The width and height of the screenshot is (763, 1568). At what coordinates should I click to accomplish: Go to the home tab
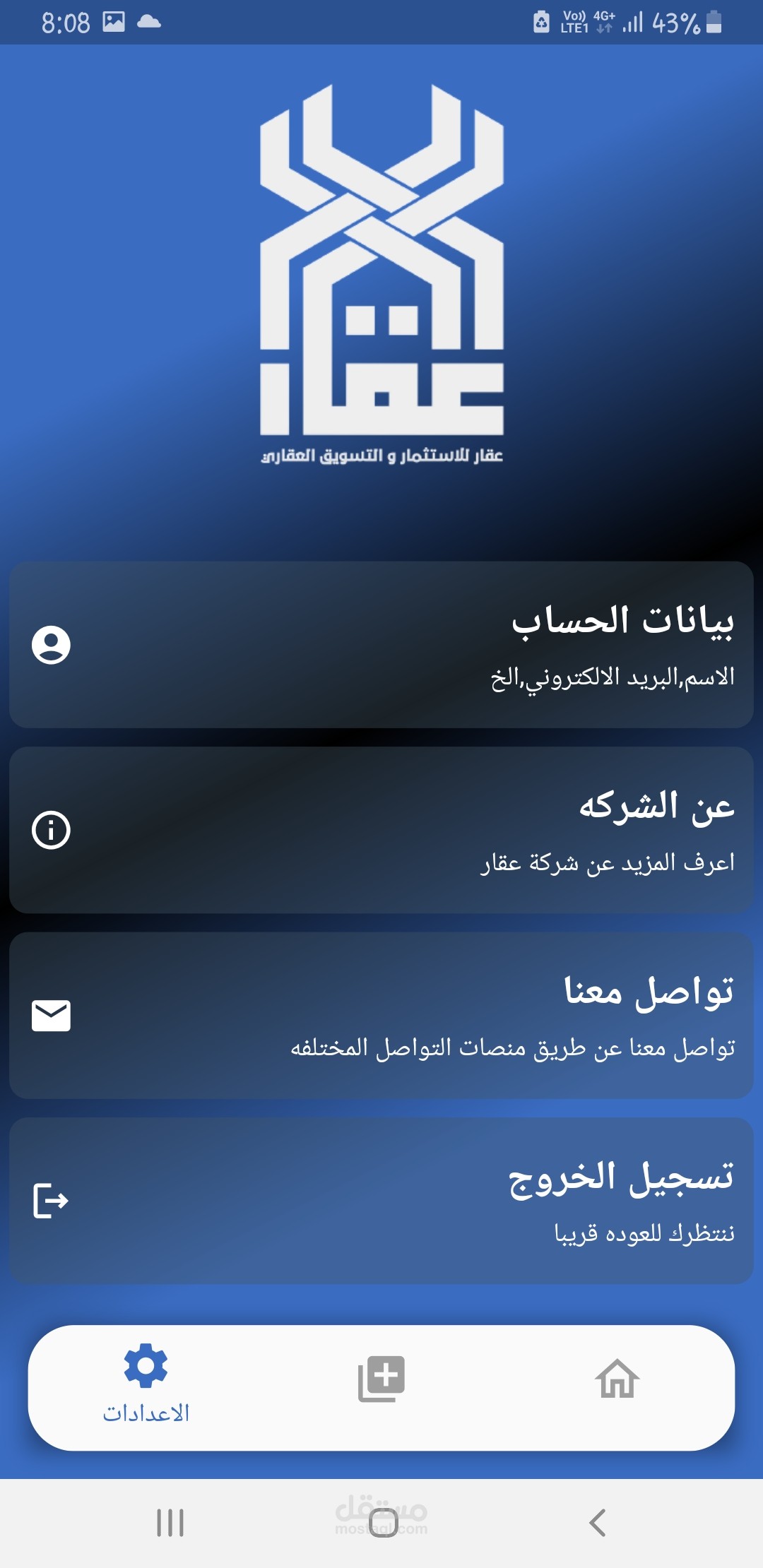pyautogui.click(x=617, y=1379)
